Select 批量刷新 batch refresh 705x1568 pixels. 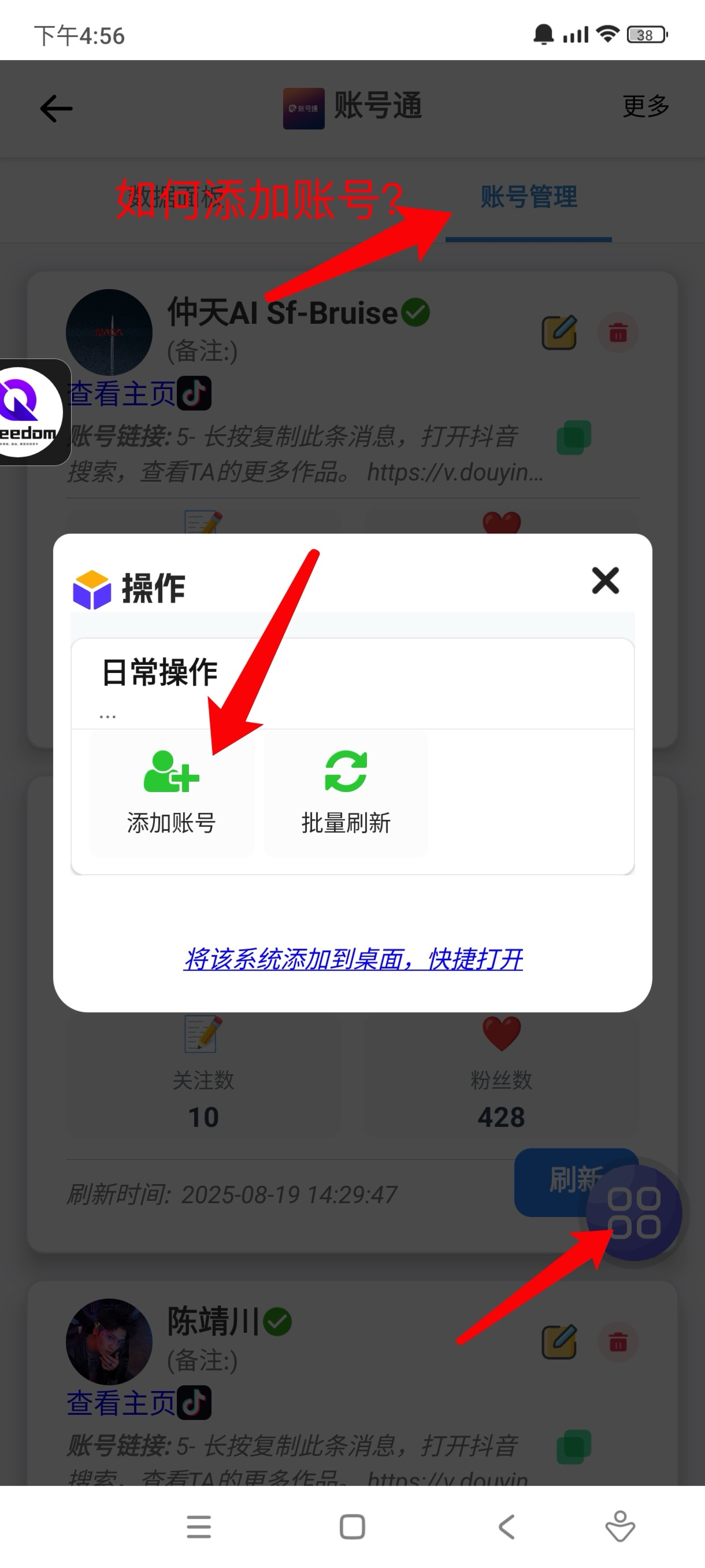click(x=346, y=793)
